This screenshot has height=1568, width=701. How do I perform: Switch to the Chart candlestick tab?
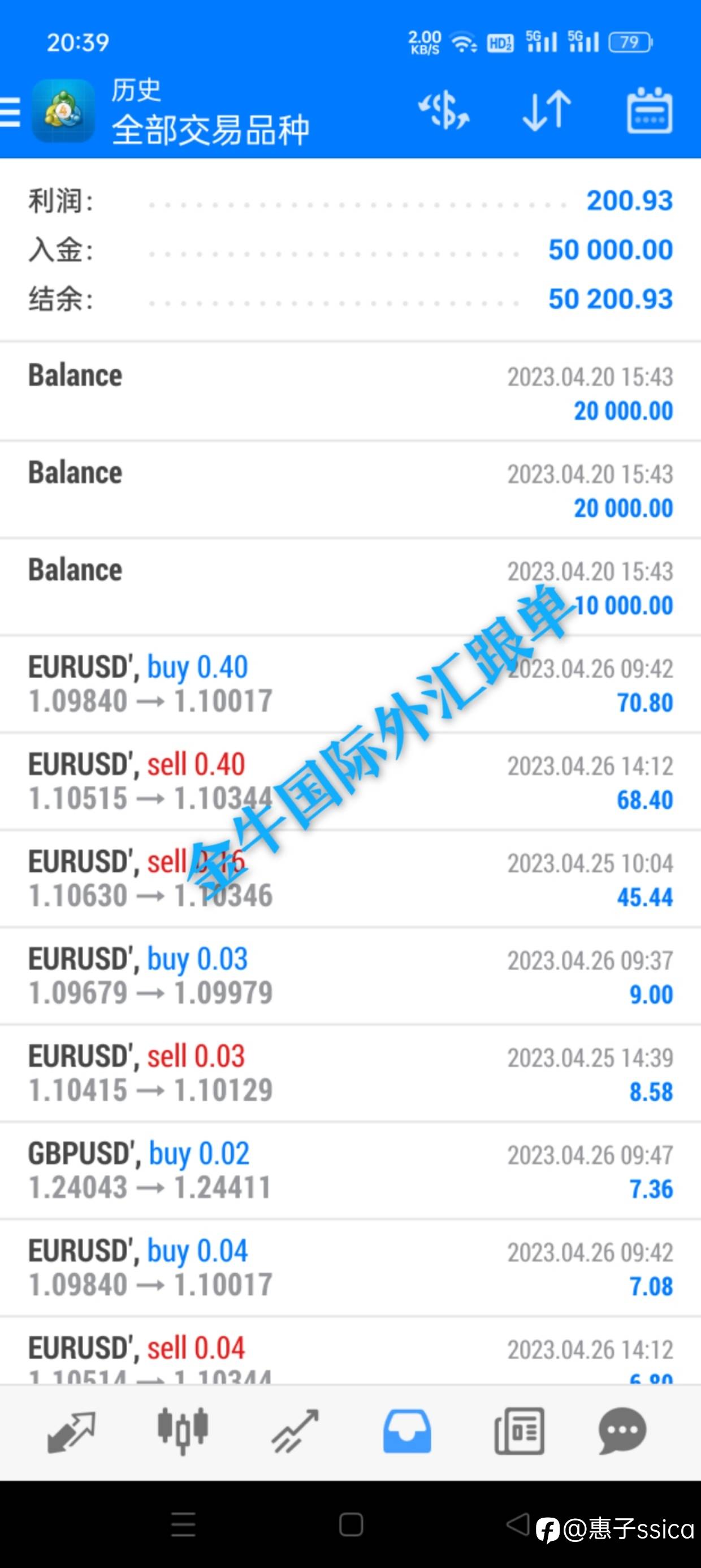pyautogui.click(x=183, y=1431)
